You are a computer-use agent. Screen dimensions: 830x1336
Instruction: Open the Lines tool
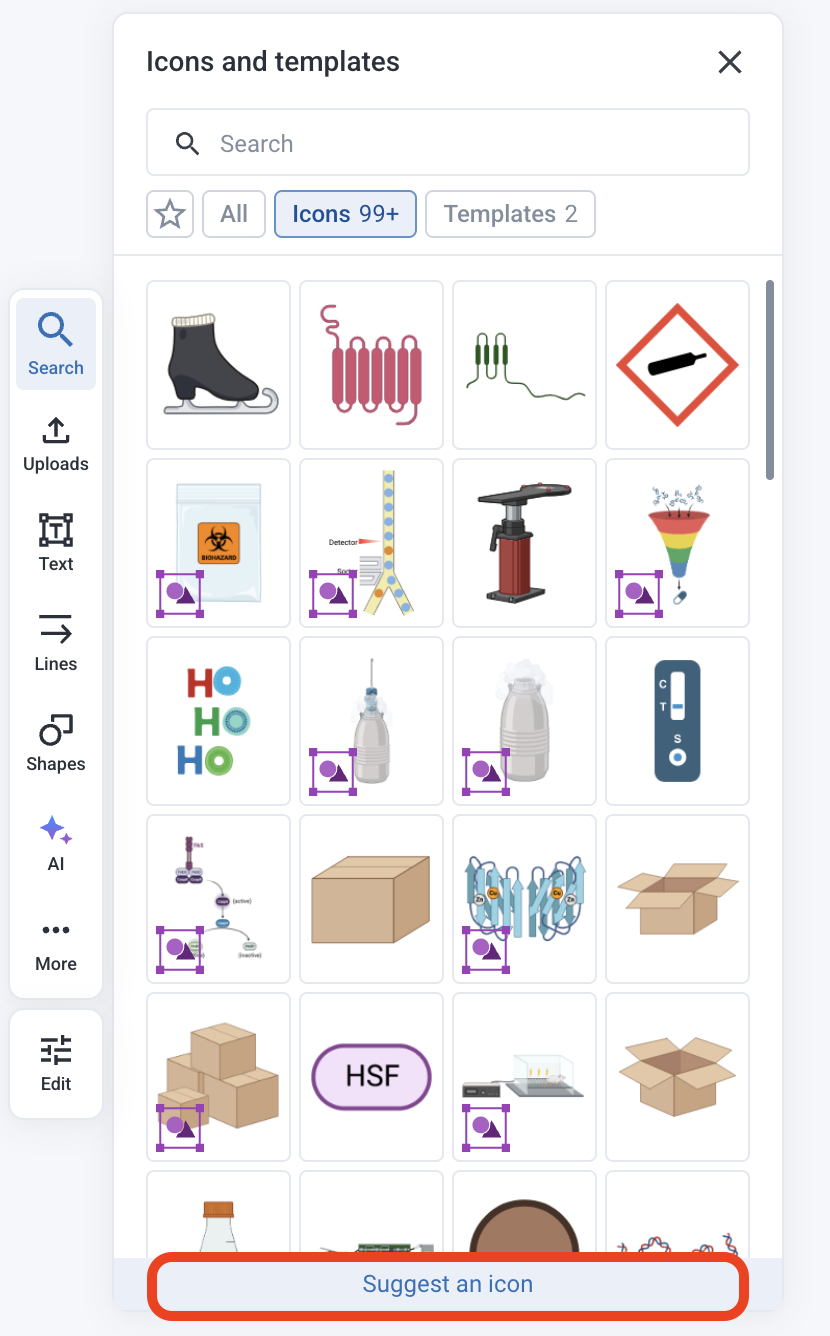tap(56, 644)
